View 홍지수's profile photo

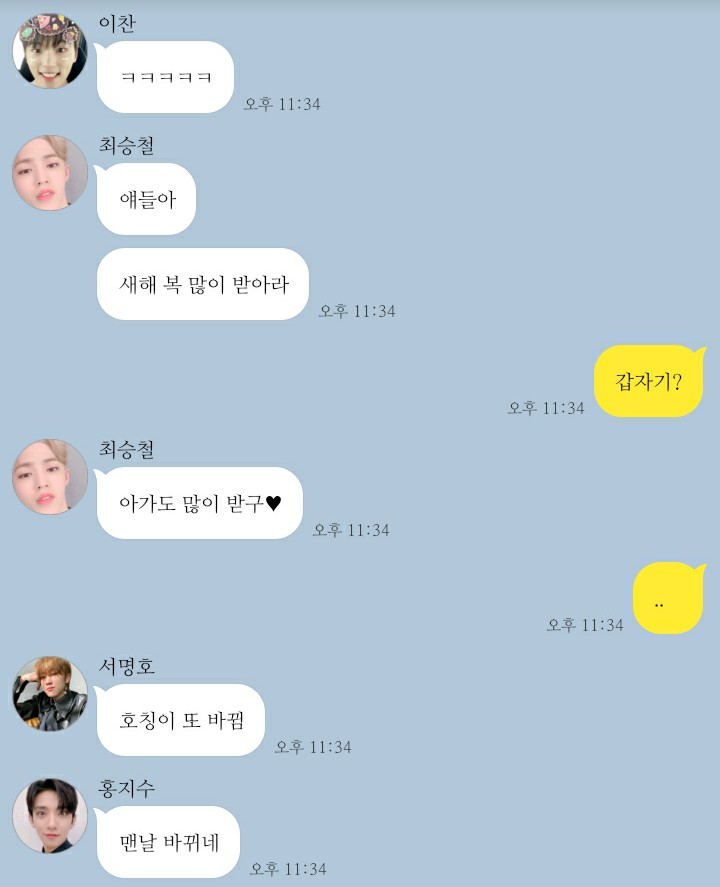click(x=50, y=816)
